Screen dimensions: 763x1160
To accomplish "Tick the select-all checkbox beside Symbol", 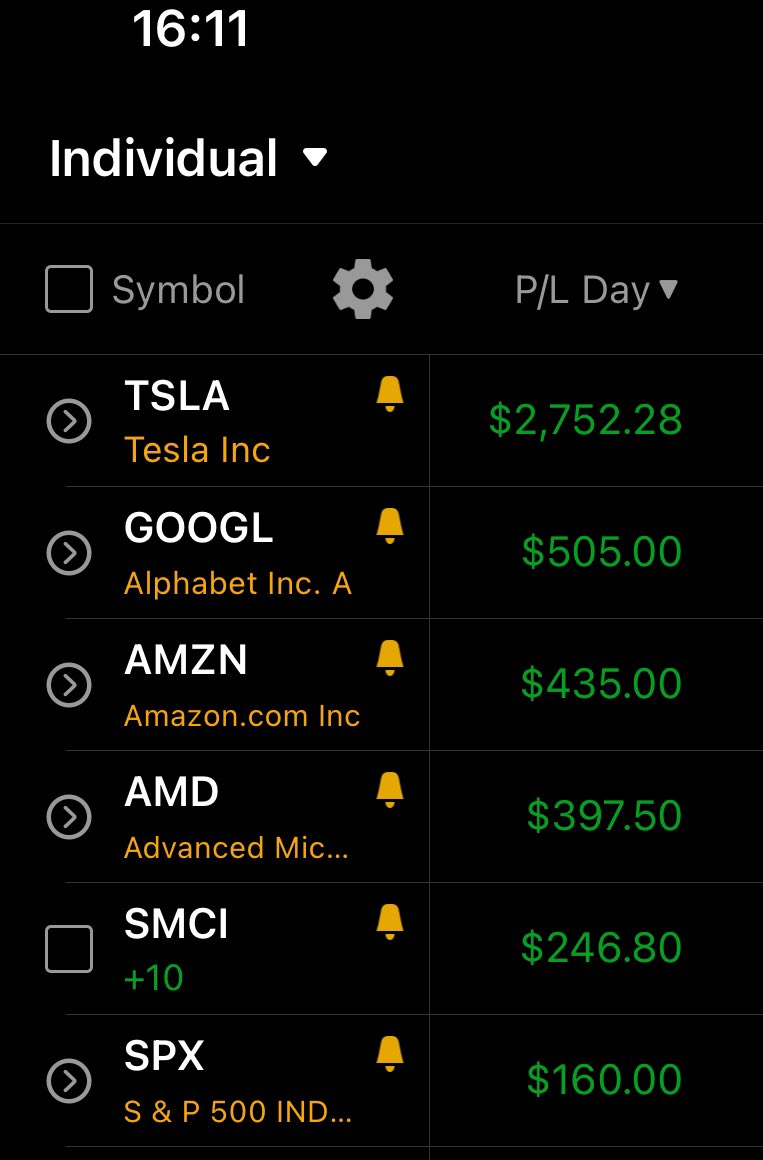I will click(x=69, y=289).
